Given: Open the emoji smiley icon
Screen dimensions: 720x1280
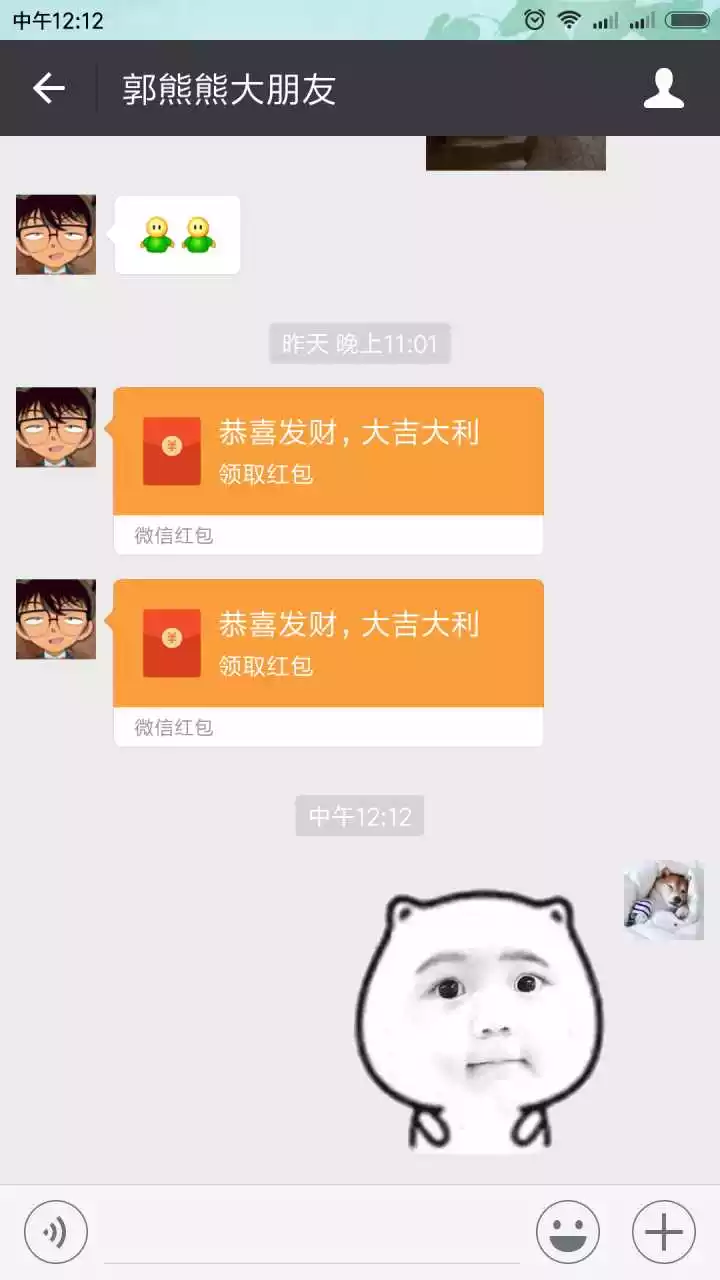Looking at the screenshot, I should point(567,1231).
